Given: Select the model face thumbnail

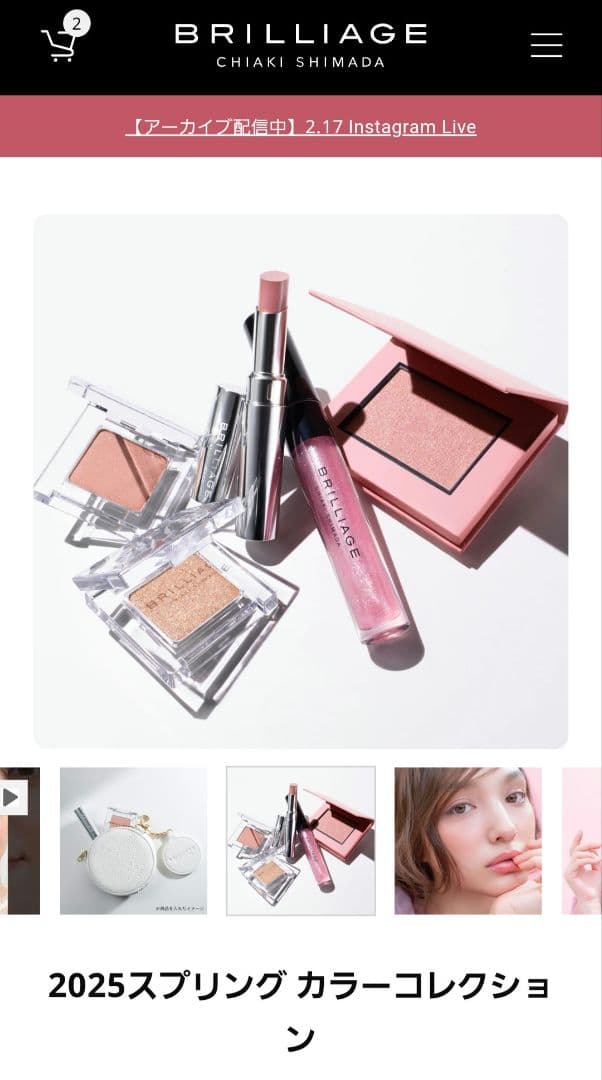Looking at the screenshot, I should [467, 841].
